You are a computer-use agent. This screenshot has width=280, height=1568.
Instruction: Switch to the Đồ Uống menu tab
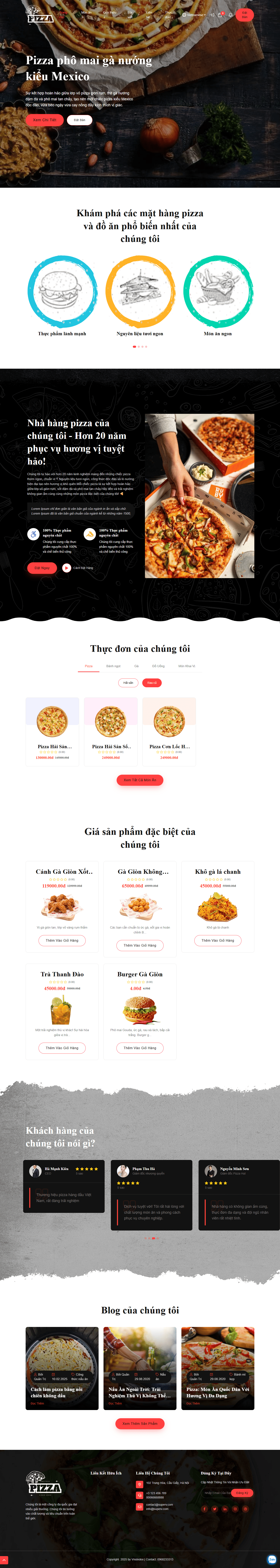pyautogui.click(x=158, y=666)
